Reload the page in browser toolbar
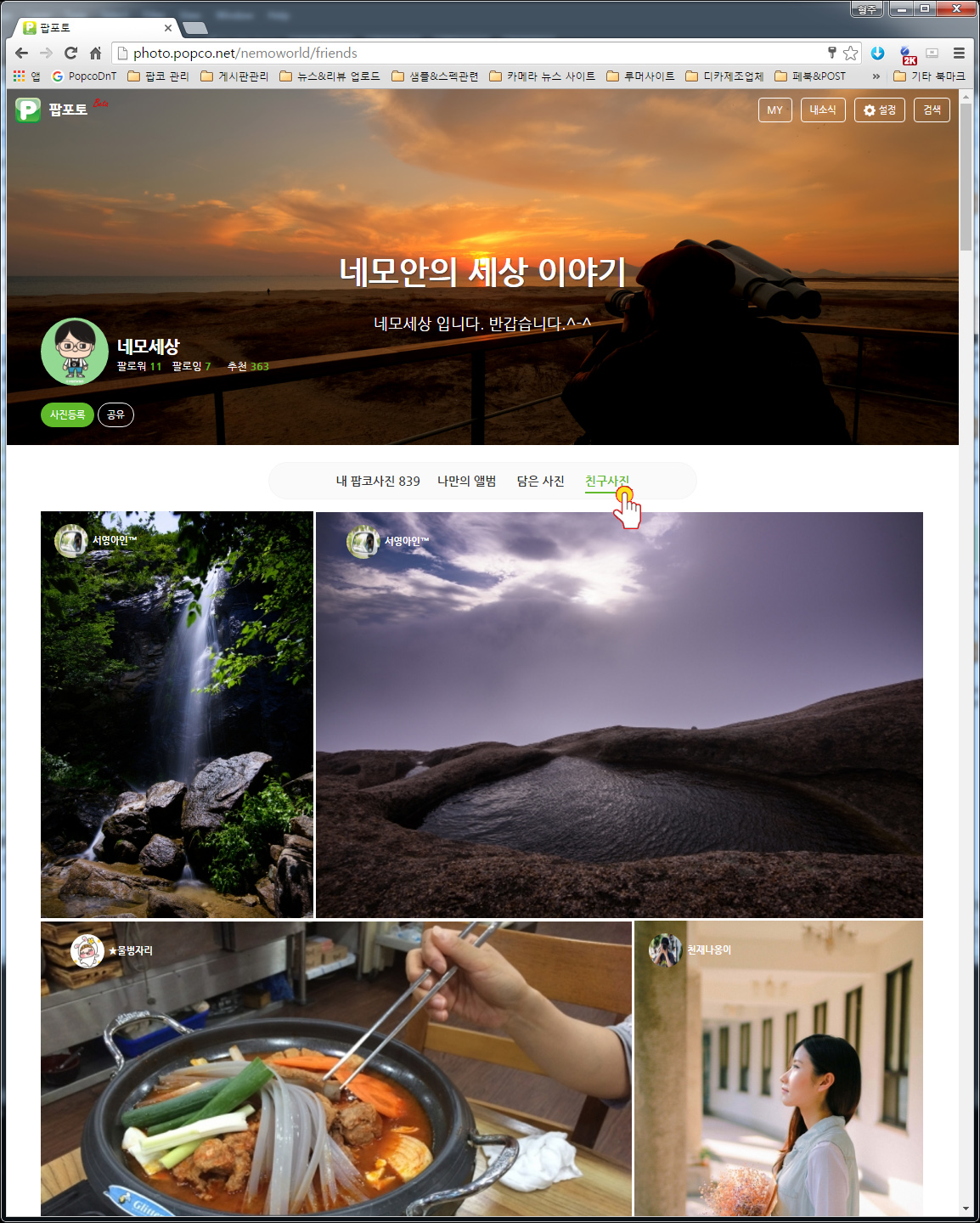 (x=70, y=53)
